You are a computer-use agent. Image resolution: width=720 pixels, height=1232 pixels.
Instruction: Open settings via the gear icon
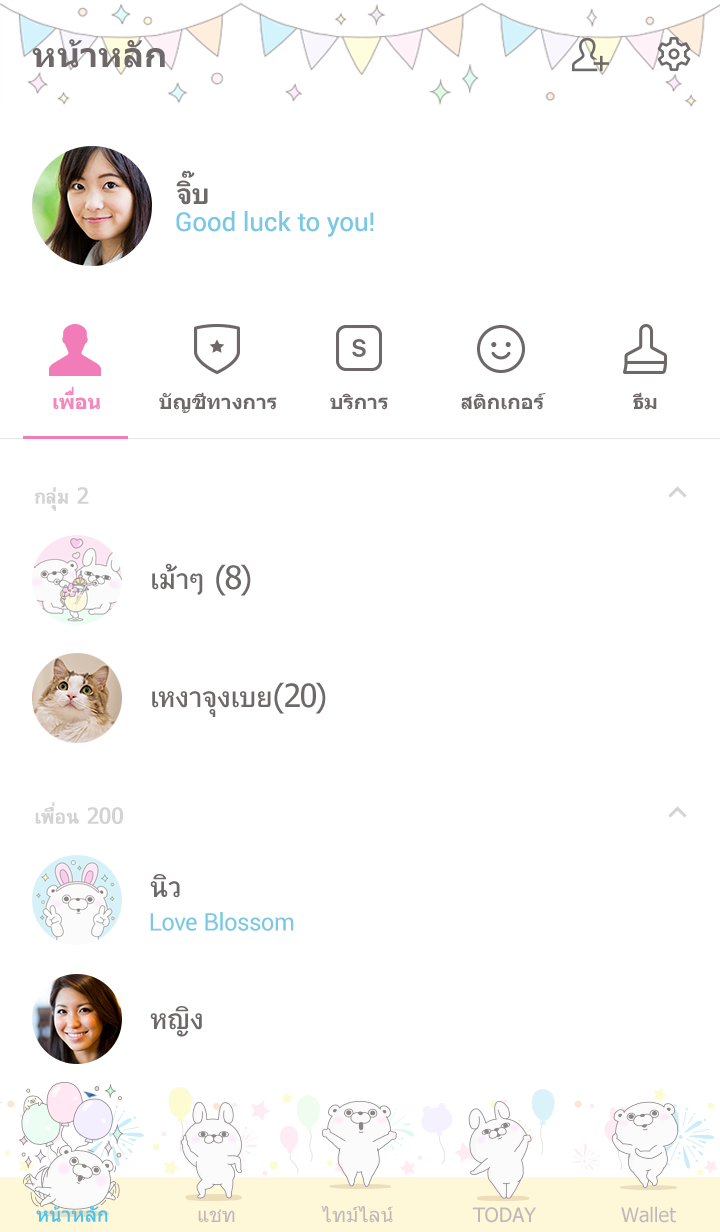pos(674,55)
